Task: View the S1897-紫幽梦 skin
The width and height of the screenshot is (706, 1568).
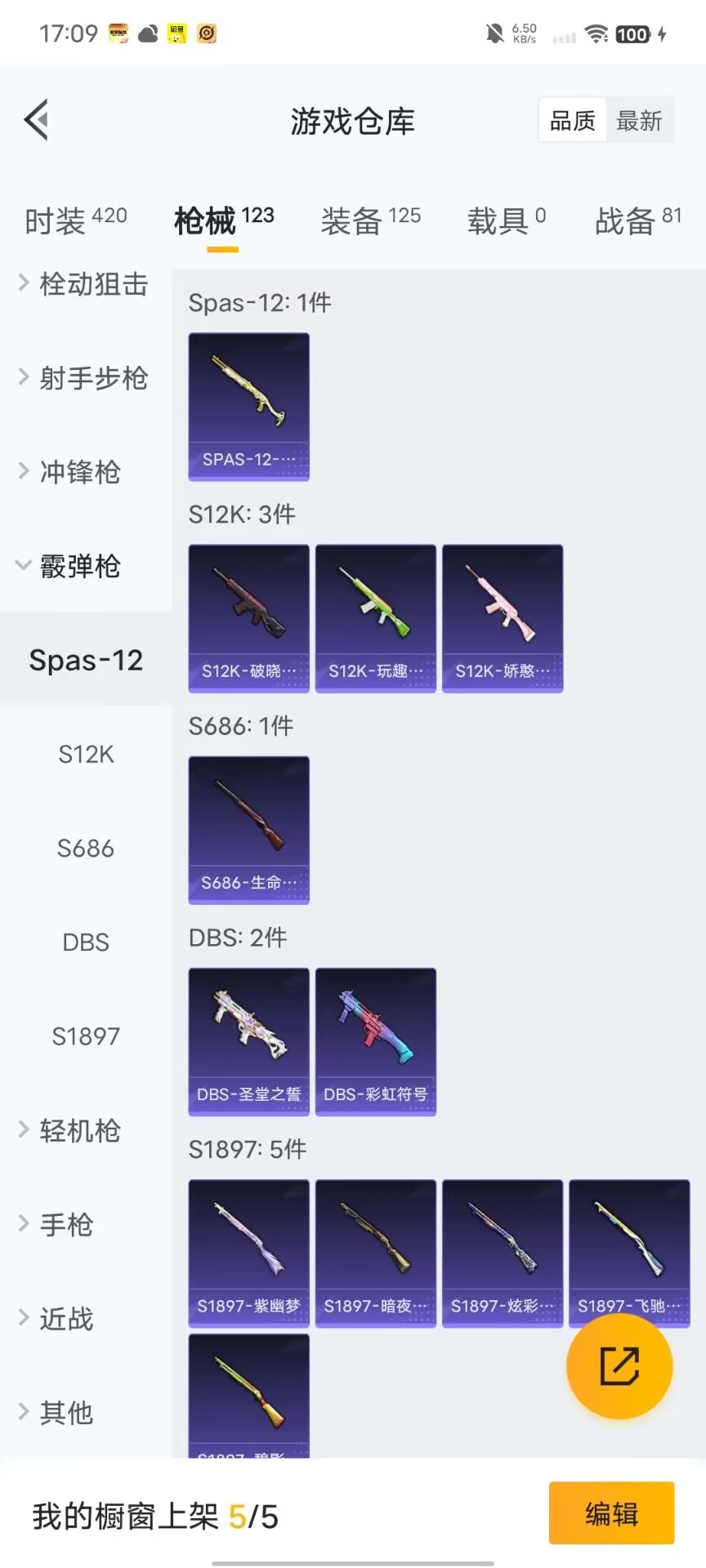Action: tap(248, 1253)
